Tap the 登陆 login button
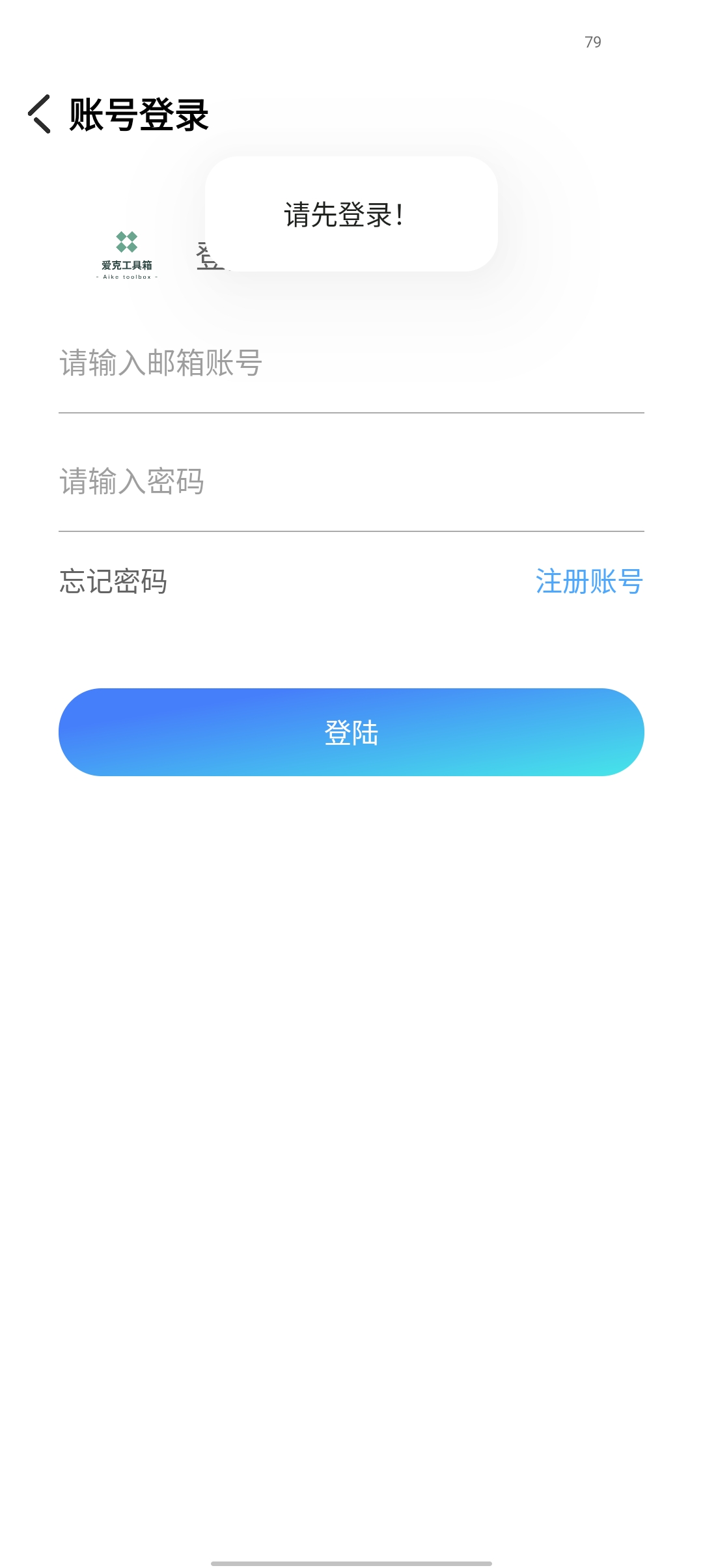 351,732
